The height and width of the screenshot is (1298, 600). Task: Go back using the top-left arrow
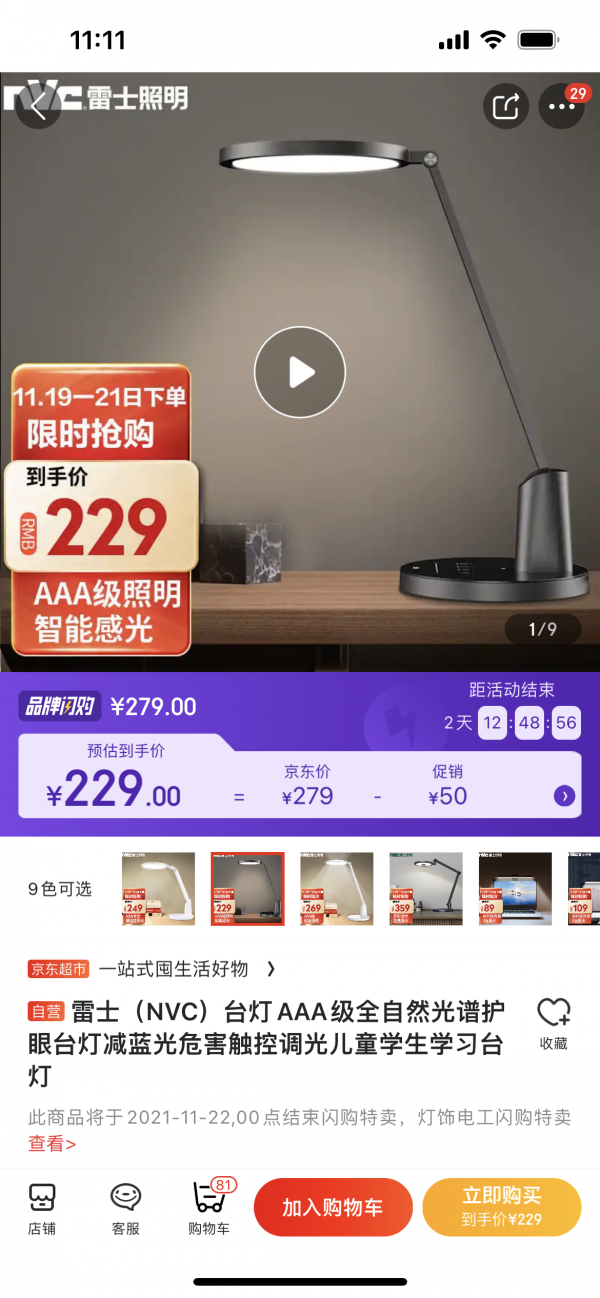coord(38,106)
